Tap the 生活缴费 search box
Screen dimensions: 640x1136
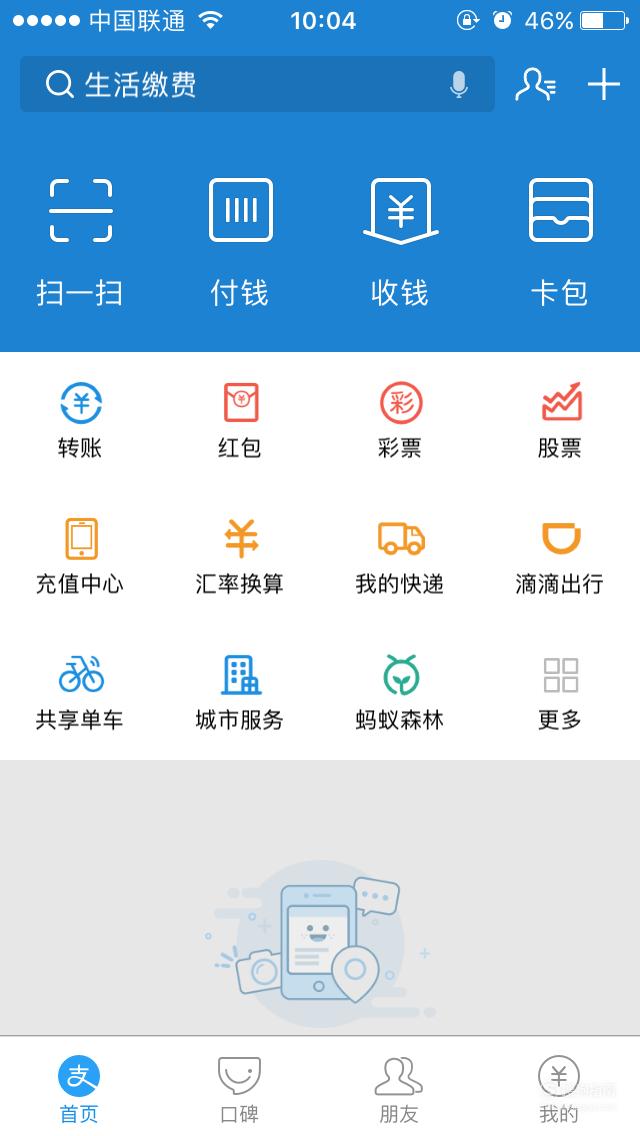pos(257,84)
